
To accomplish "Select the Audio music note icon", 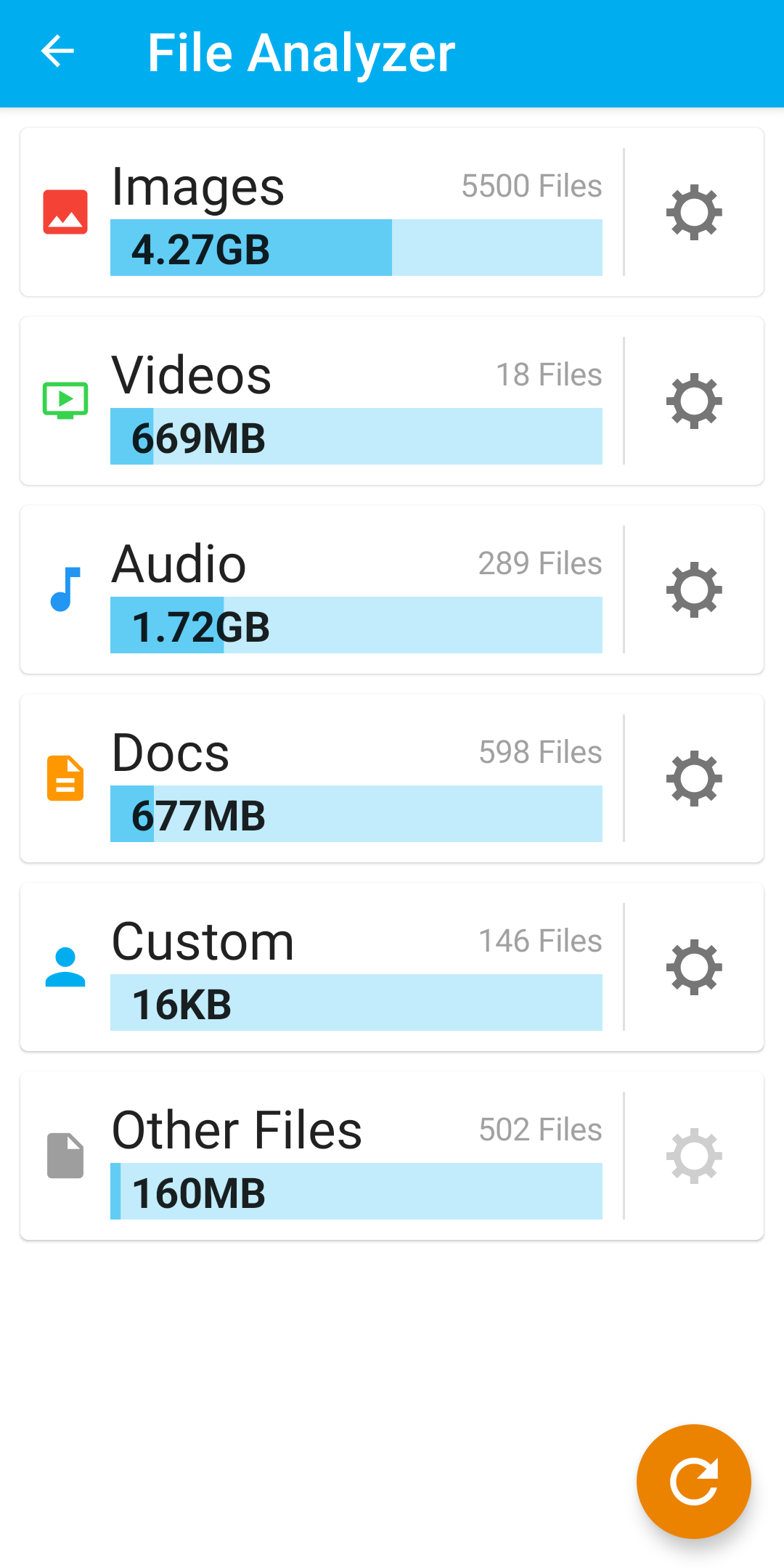I will pyautogui.click(x=65, y=589).
